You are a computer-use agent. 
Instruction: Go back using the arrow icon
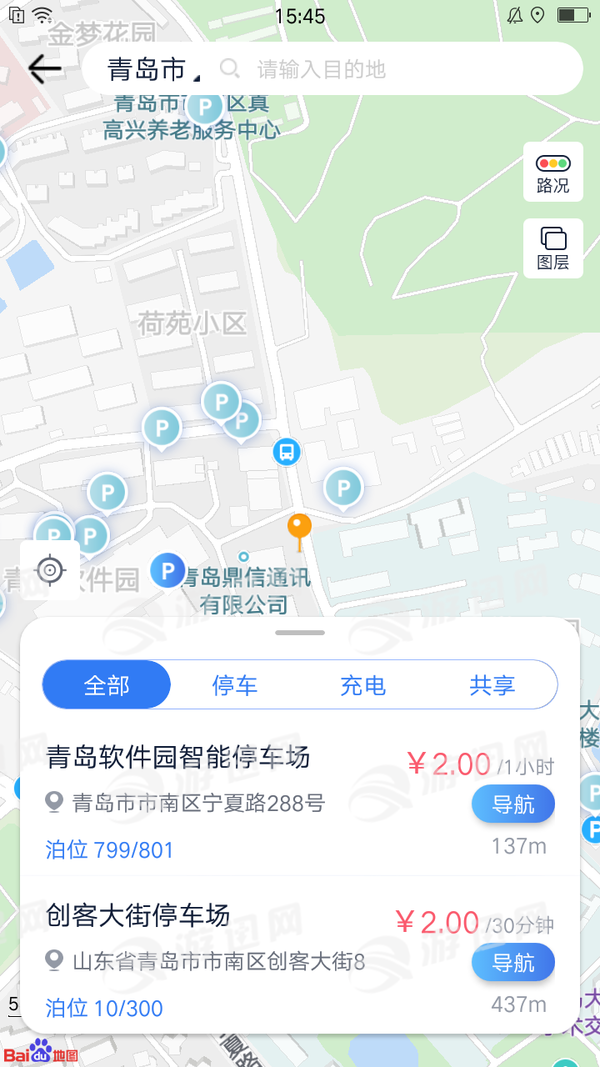click(x=45, y=69)
